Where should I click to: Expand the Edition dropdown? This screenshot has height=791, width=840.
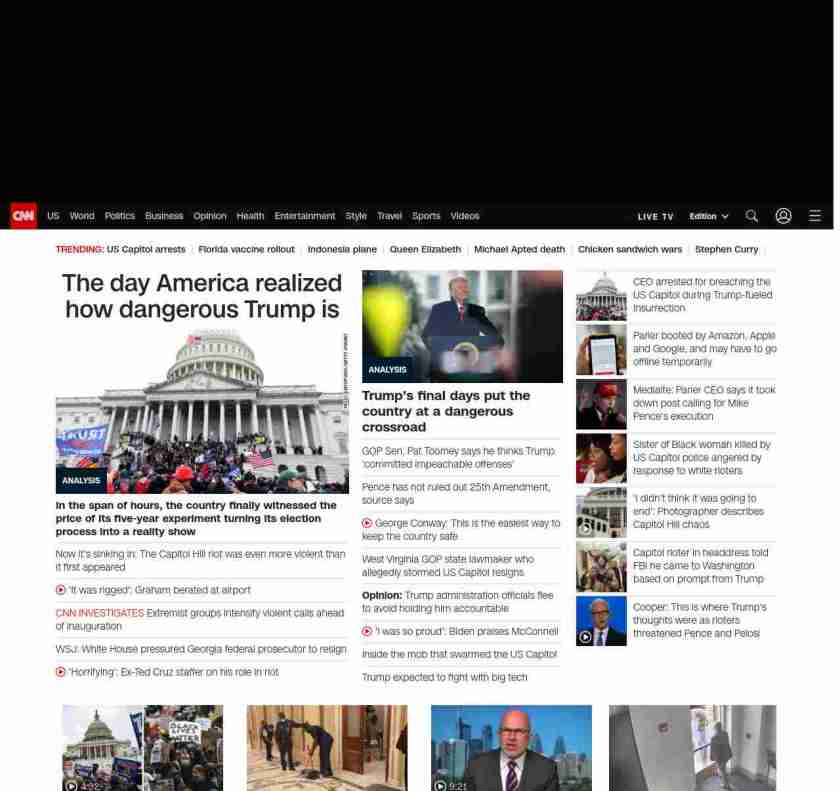coord(709,216)
